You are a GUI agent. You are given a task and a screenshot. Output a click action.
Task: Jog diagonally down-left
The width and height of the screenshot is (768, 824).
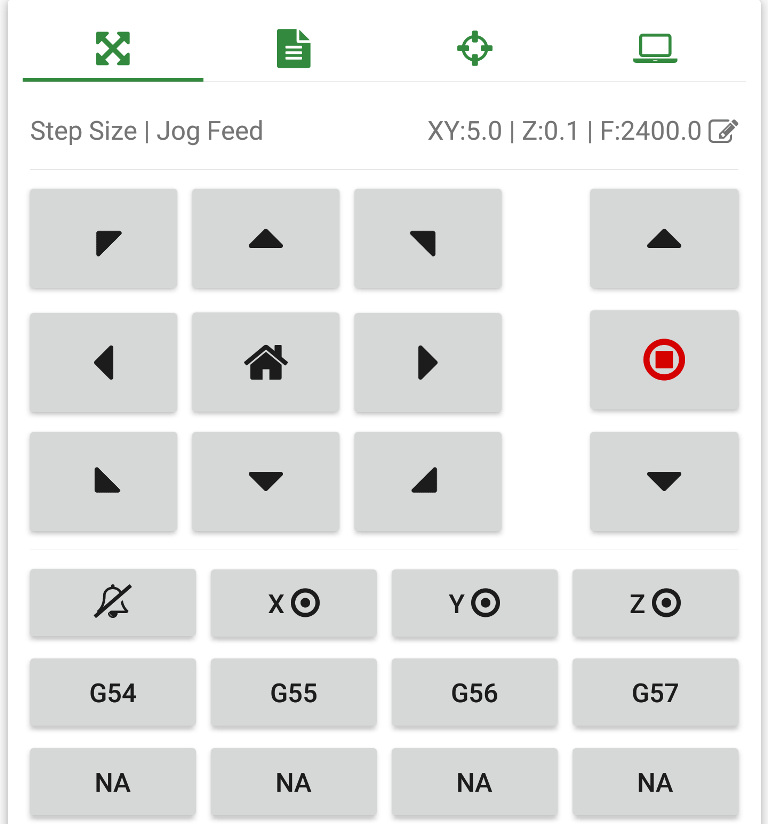(104, 481)
